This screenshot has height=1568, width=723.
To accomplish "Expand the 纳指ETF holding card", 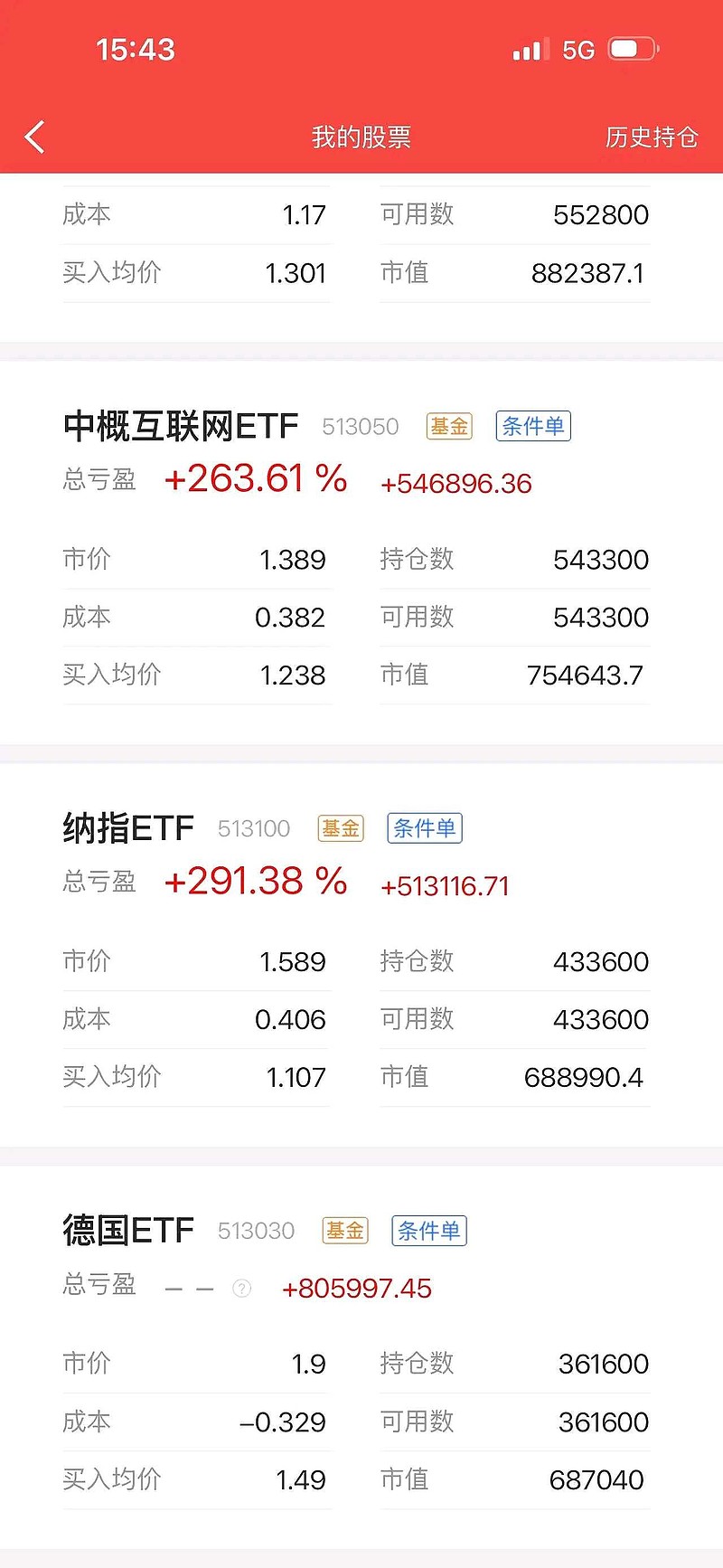I will 129,827.
